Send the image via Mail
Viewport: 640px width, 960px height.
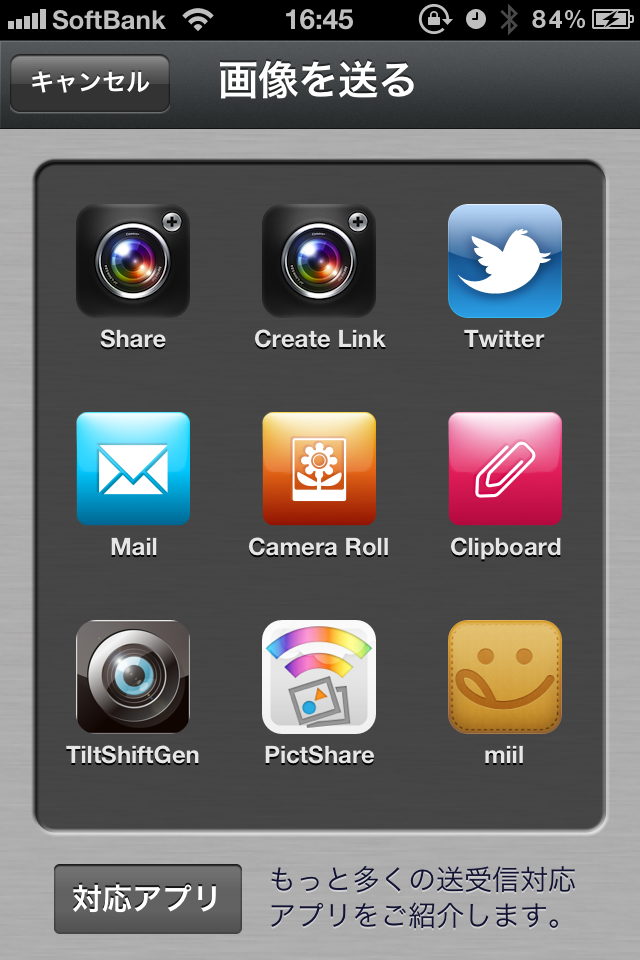tap(133, 469)
